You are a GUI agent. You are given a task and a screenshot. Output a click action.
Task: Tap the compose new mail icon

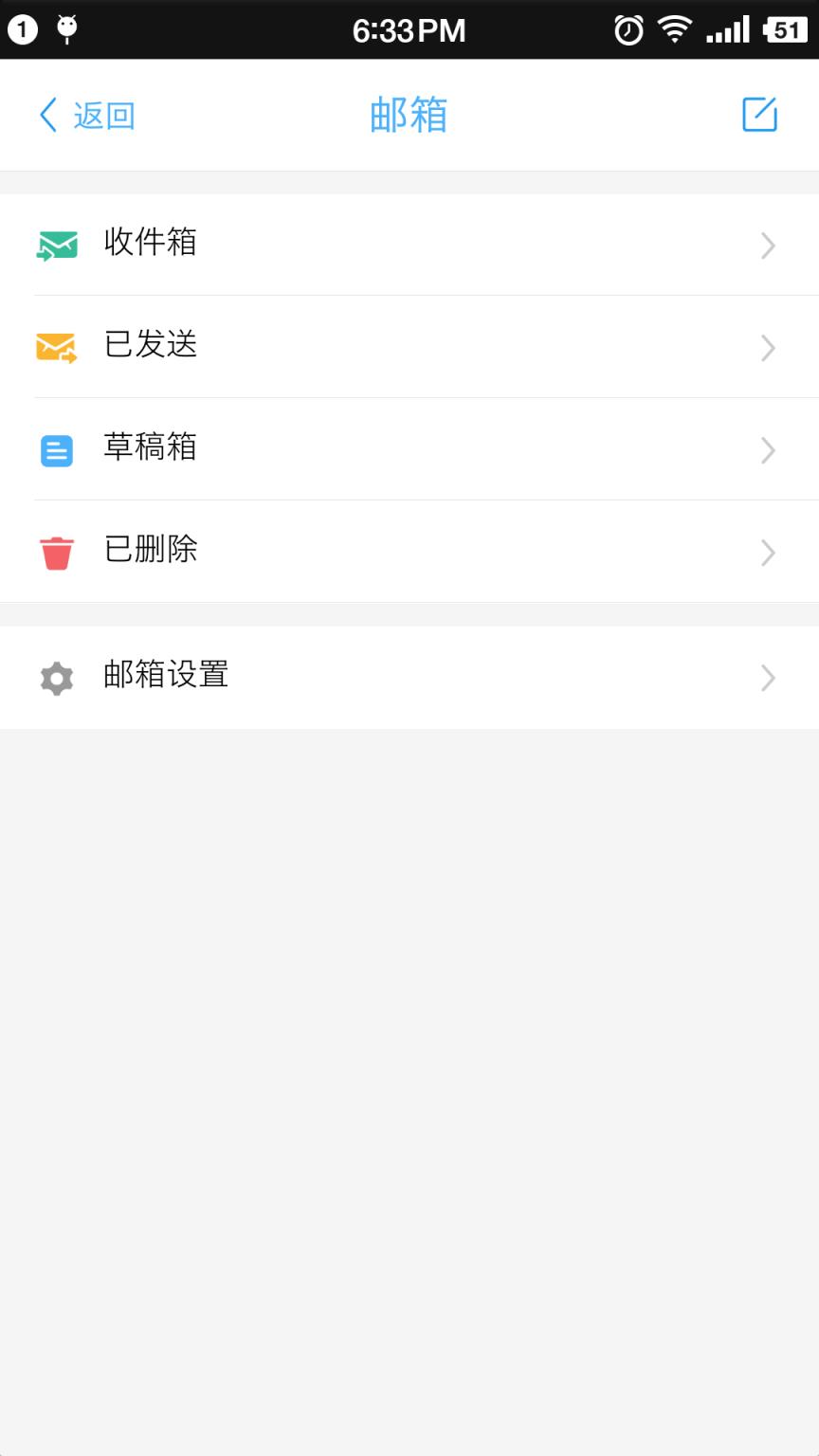(758, 113)
